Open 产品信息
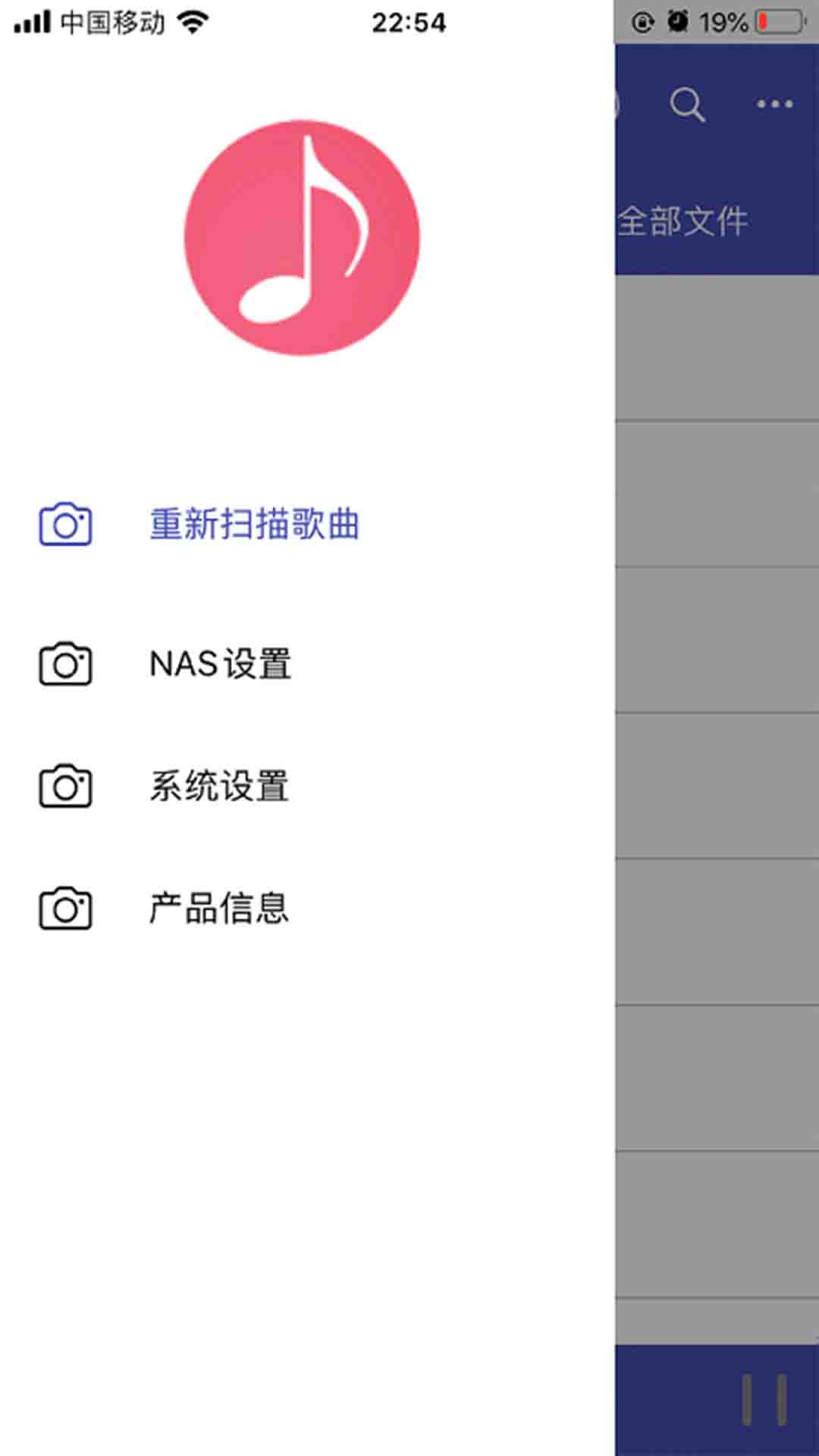This screenshot has width=819, height=1456. point(219,908)
